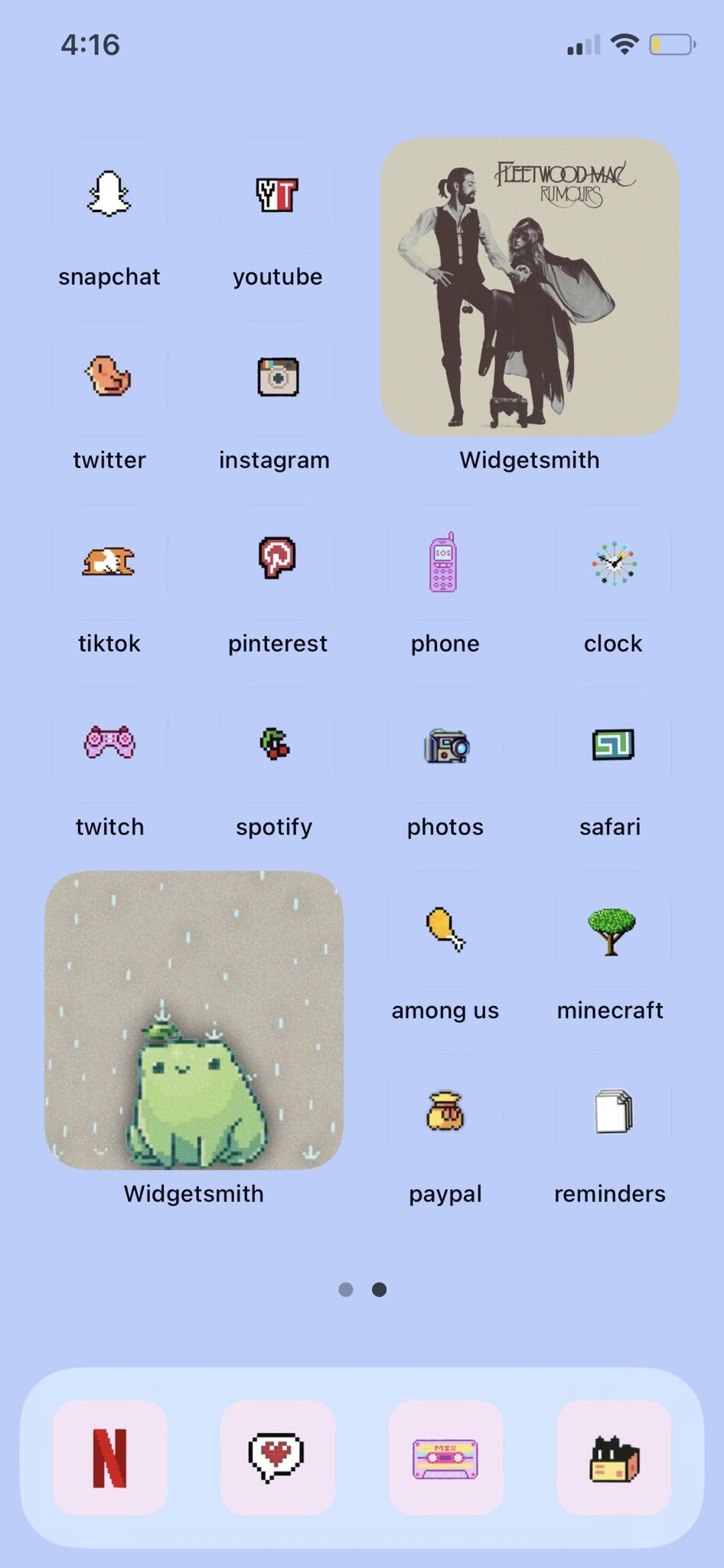Open the phone app

[x=445, y=562]
